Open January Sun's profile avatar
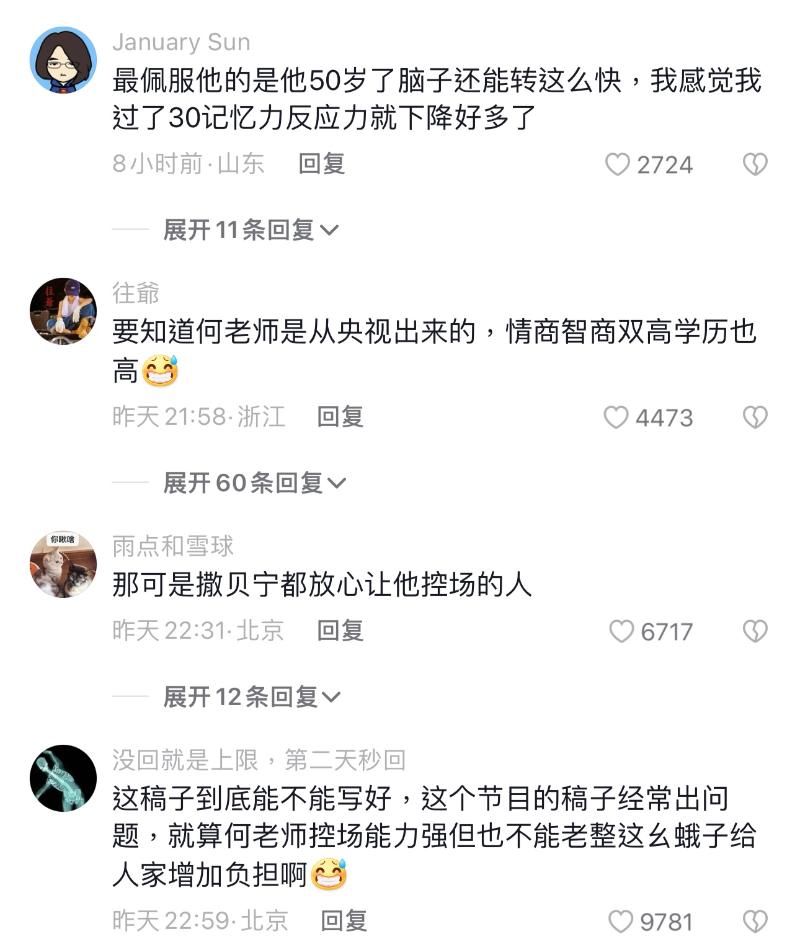This screenshot has width=800, height=947. coord(63,60)
